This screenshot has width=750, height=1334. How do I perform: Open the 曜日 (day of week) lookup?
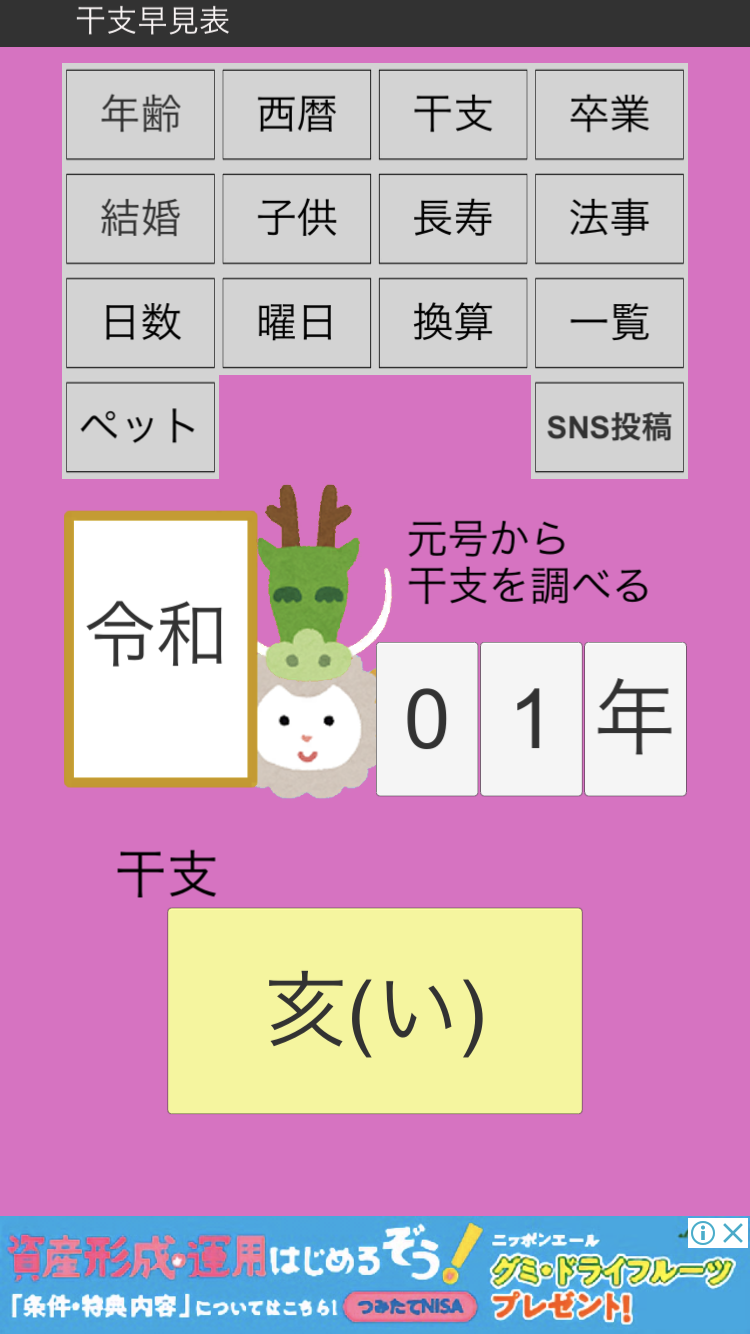tap(296, 322)
